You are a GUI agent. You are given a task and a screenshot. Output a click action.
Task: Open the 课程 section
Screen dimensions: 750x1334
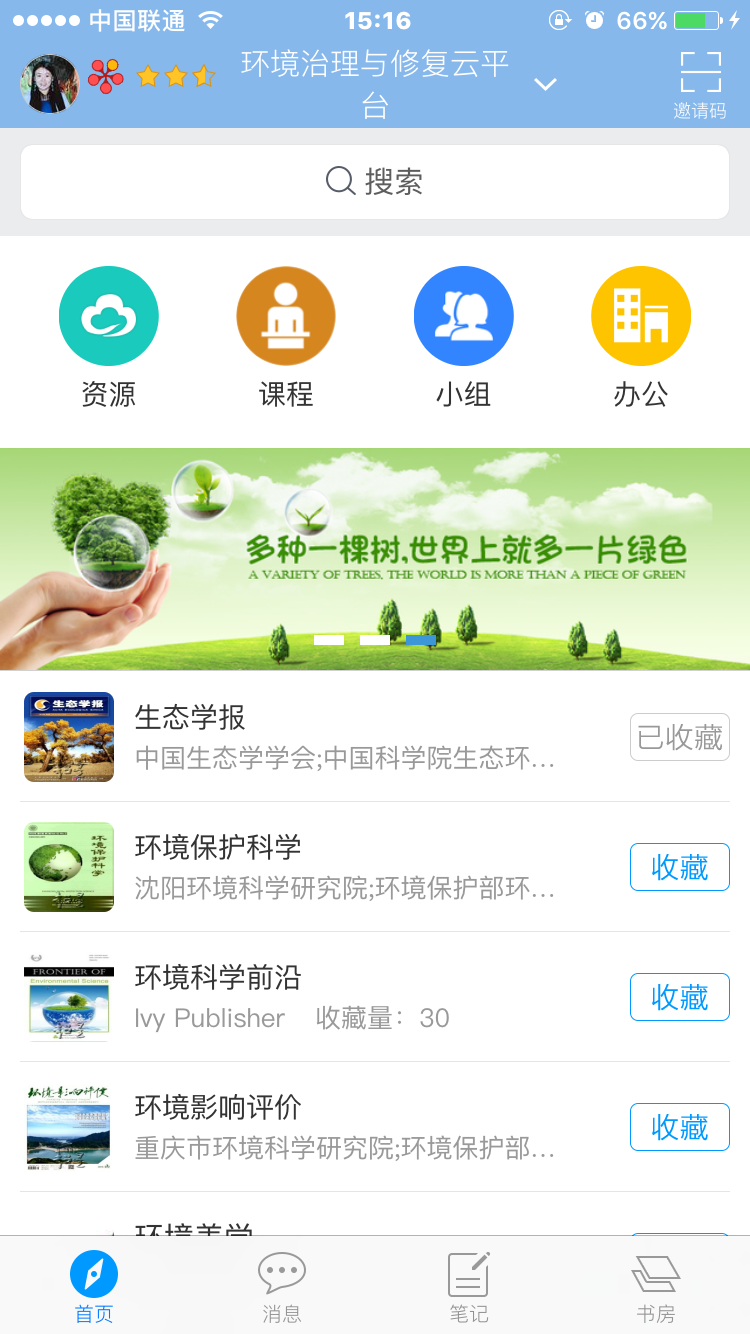click(x=286, y=337)
